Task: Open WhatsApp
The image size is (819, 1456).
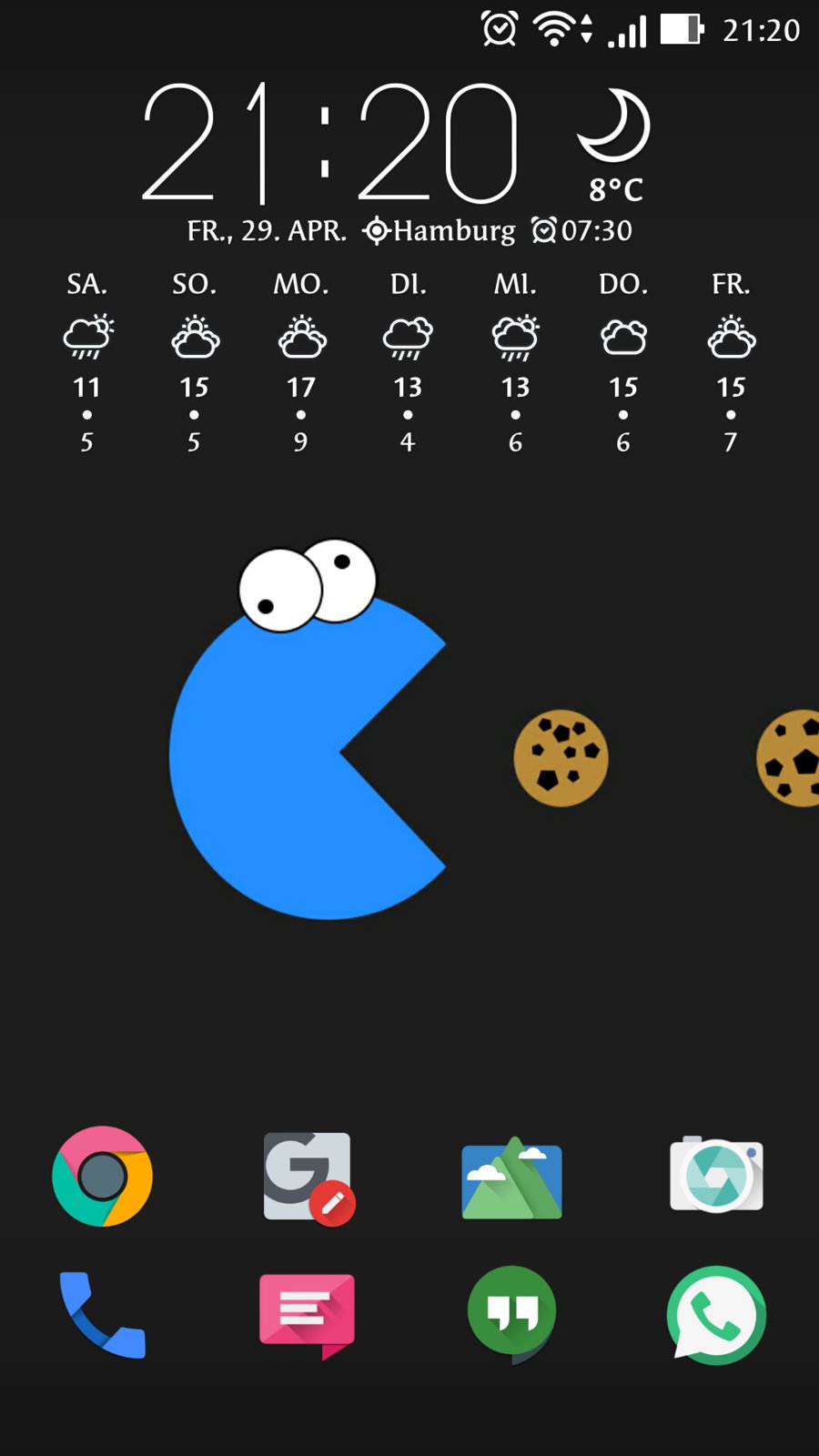Action: (x=716, y=1314)
